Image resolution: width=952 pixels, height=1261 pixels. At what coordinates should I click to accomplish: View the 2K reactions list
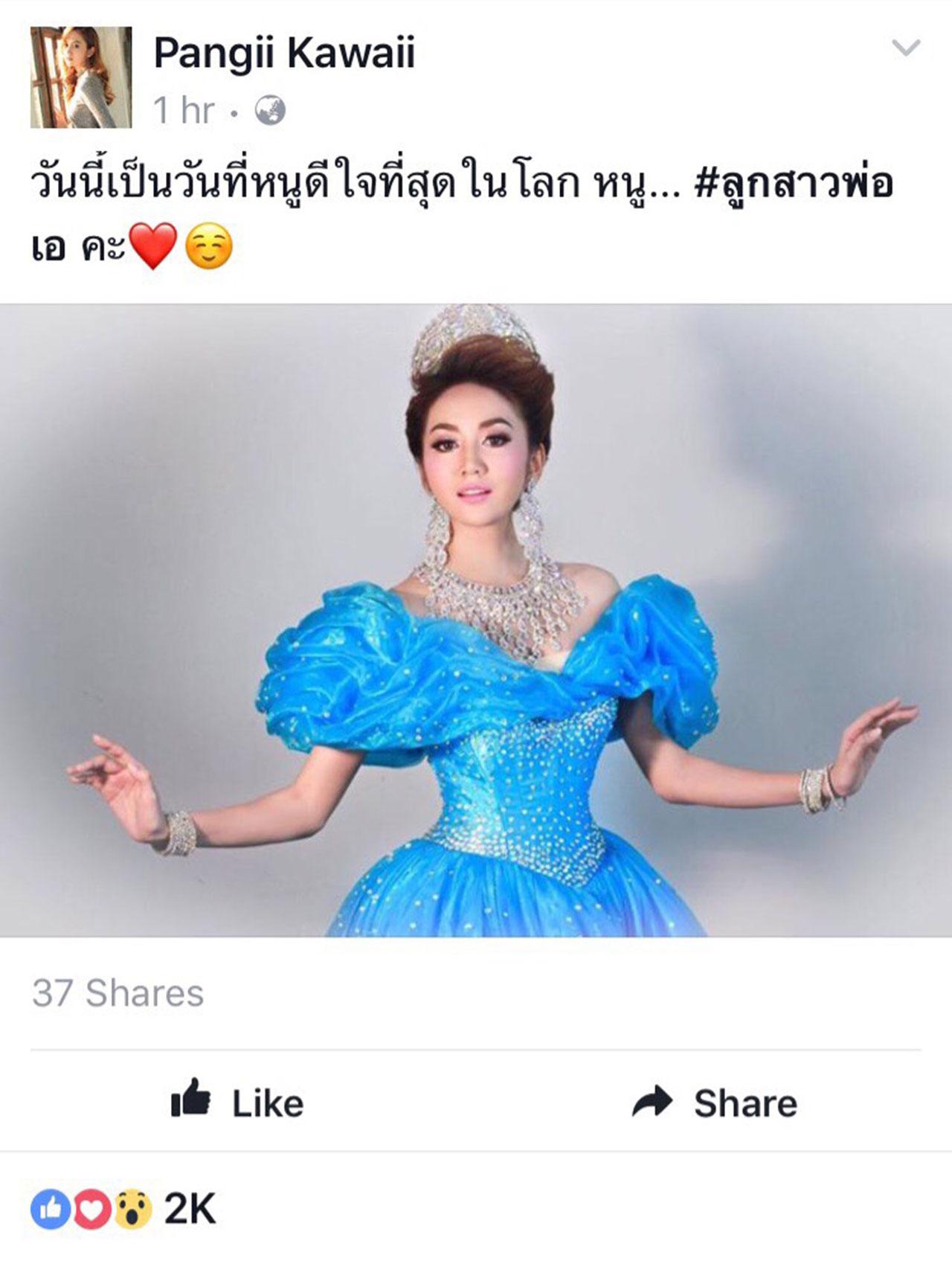point(123,1209)
